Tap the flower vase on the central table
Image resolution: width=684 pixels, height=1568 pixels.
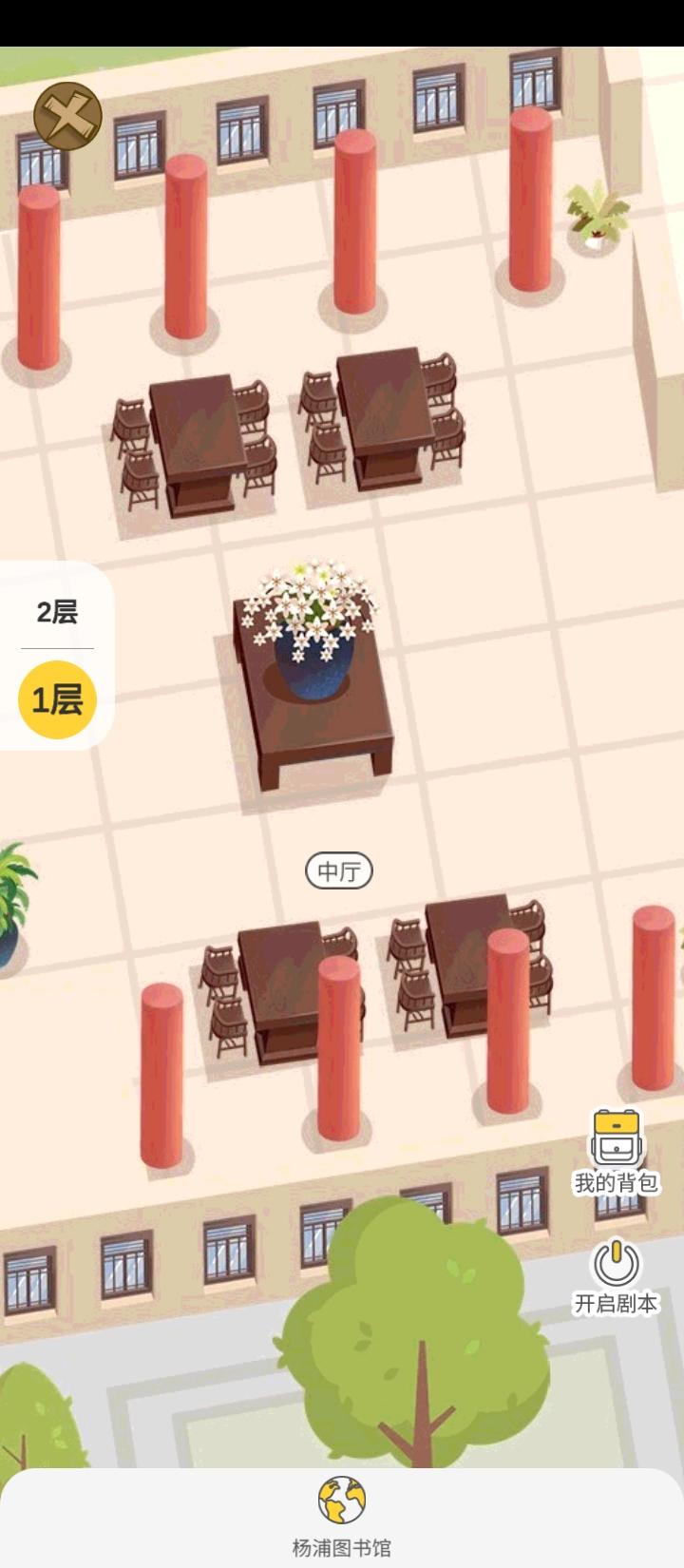point(309,627)
